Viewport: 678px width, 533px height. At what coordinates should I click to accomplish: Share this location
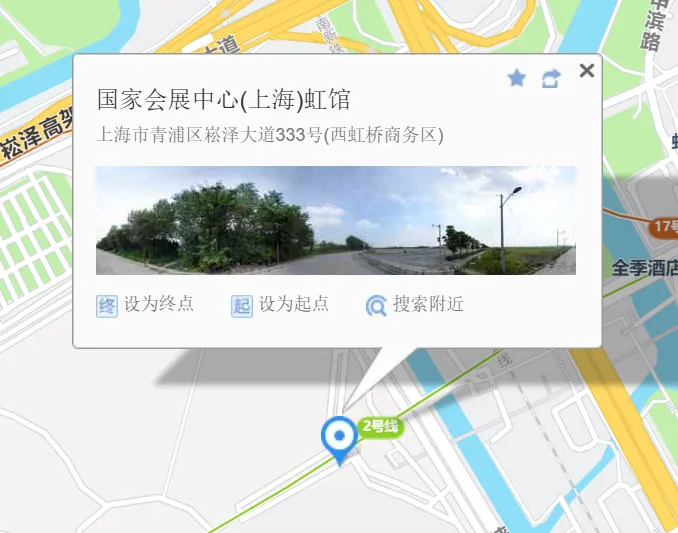[x=551, y=79]
